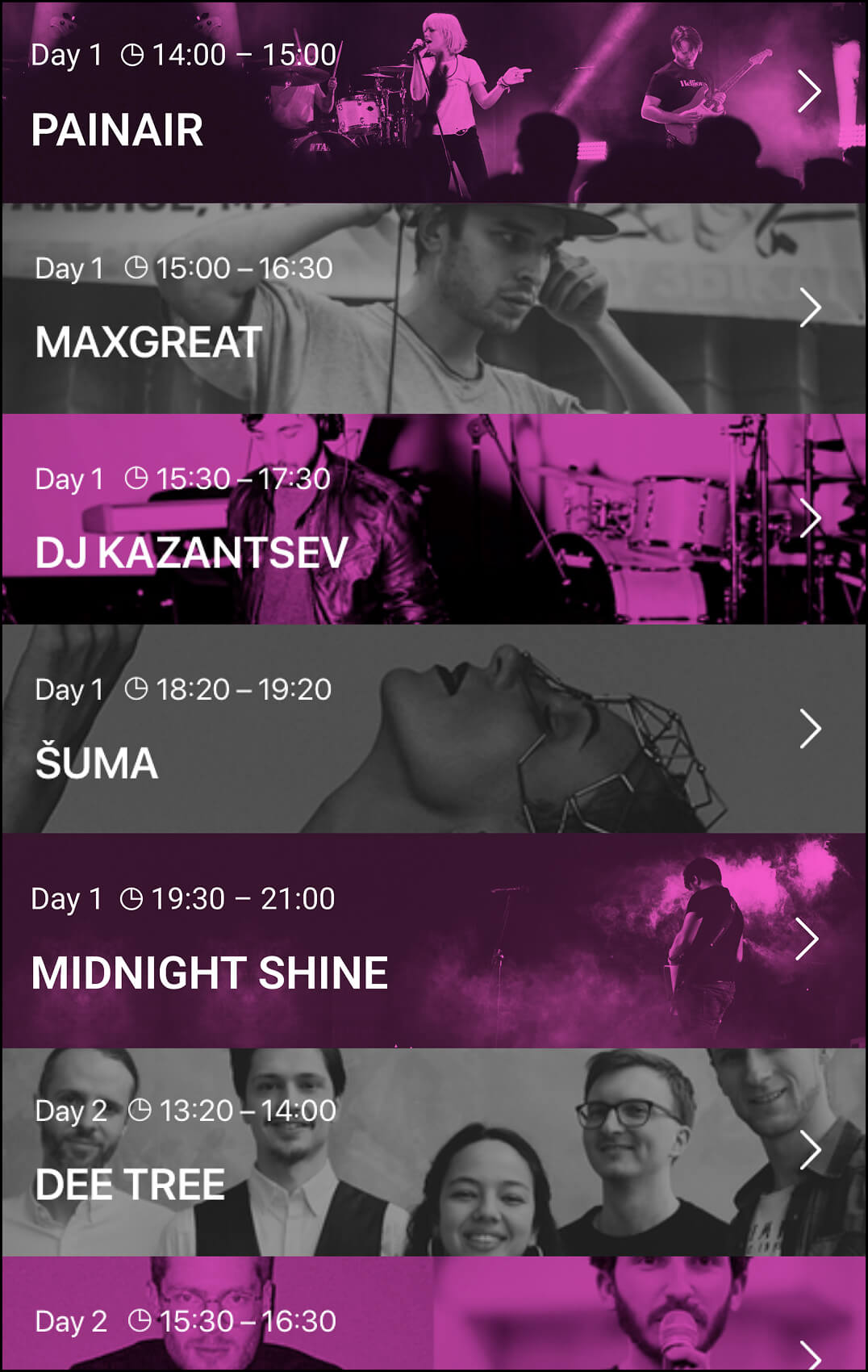Open the PAINAIR performance card
Viewport: 868px width, 1372px height.
pyautogui.click(x=433, y=102)
